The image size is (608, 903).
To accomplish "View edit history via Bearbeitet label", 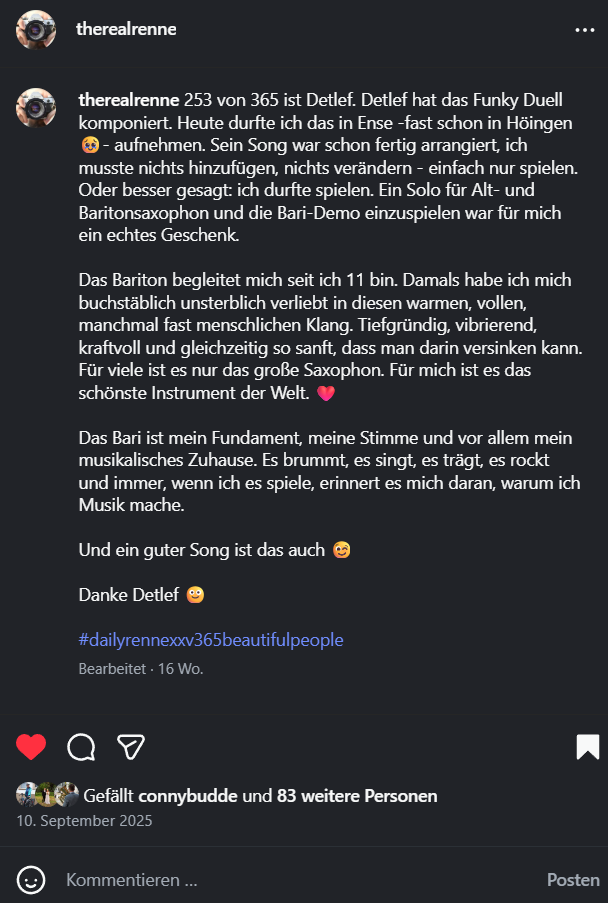I will coord(111,668).
